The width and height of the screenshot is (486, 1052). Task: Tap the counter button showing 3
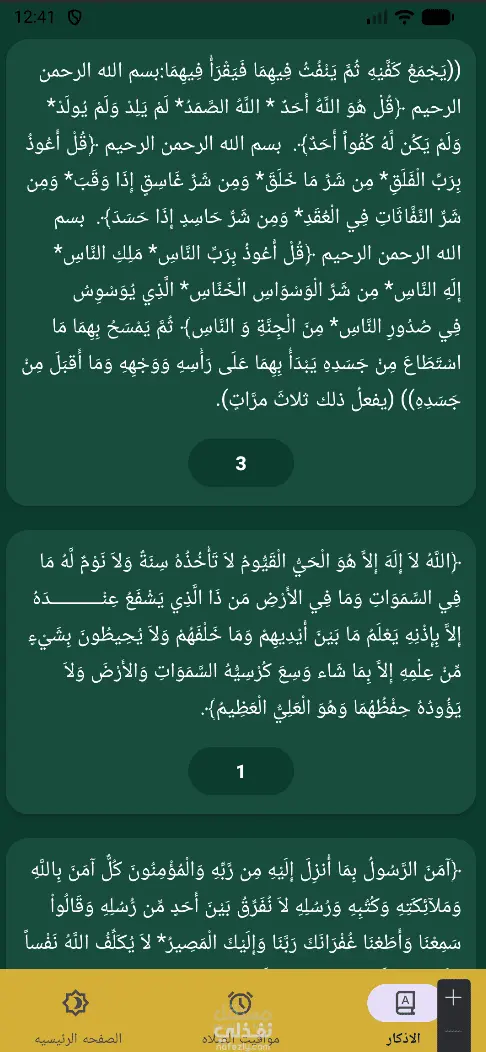pyautogui.click(x=241, y=463)
